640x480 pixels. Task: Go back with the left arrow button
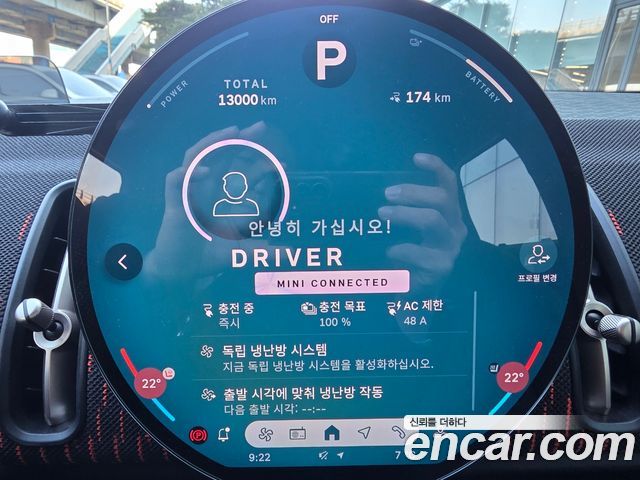coord(123,262)
